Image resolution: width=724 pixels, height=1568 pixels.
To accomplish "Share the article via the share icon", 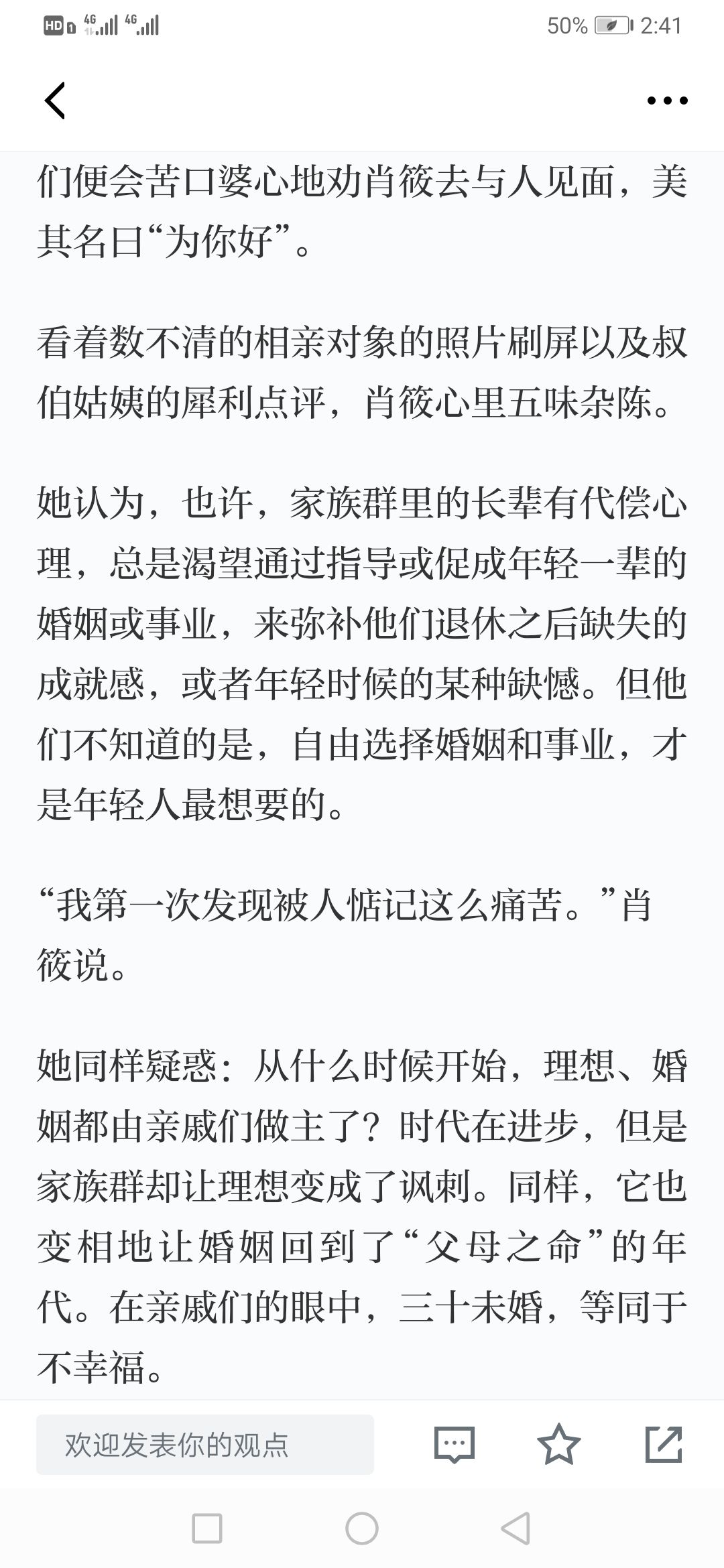I will (x=664, y=1444).
